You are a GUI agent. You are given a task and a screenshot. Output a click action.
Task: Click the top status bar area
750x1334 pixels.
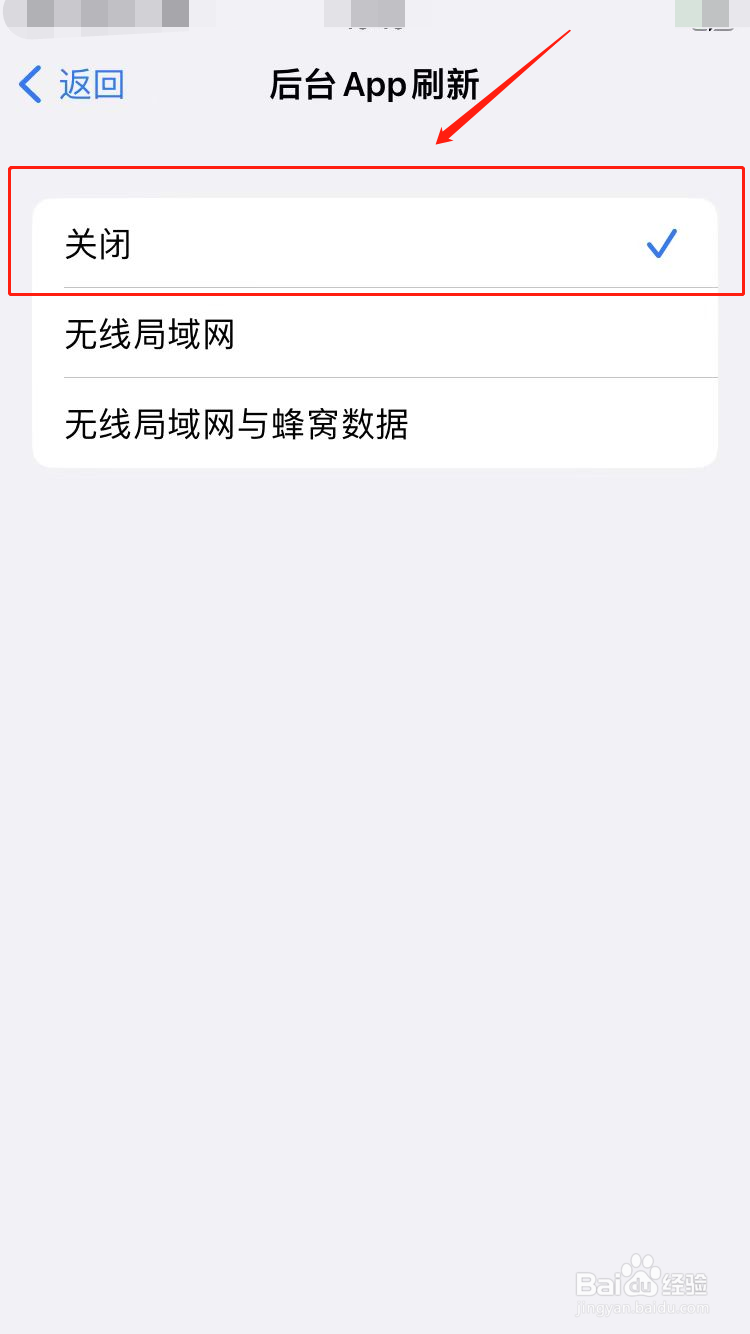(375, 15)
